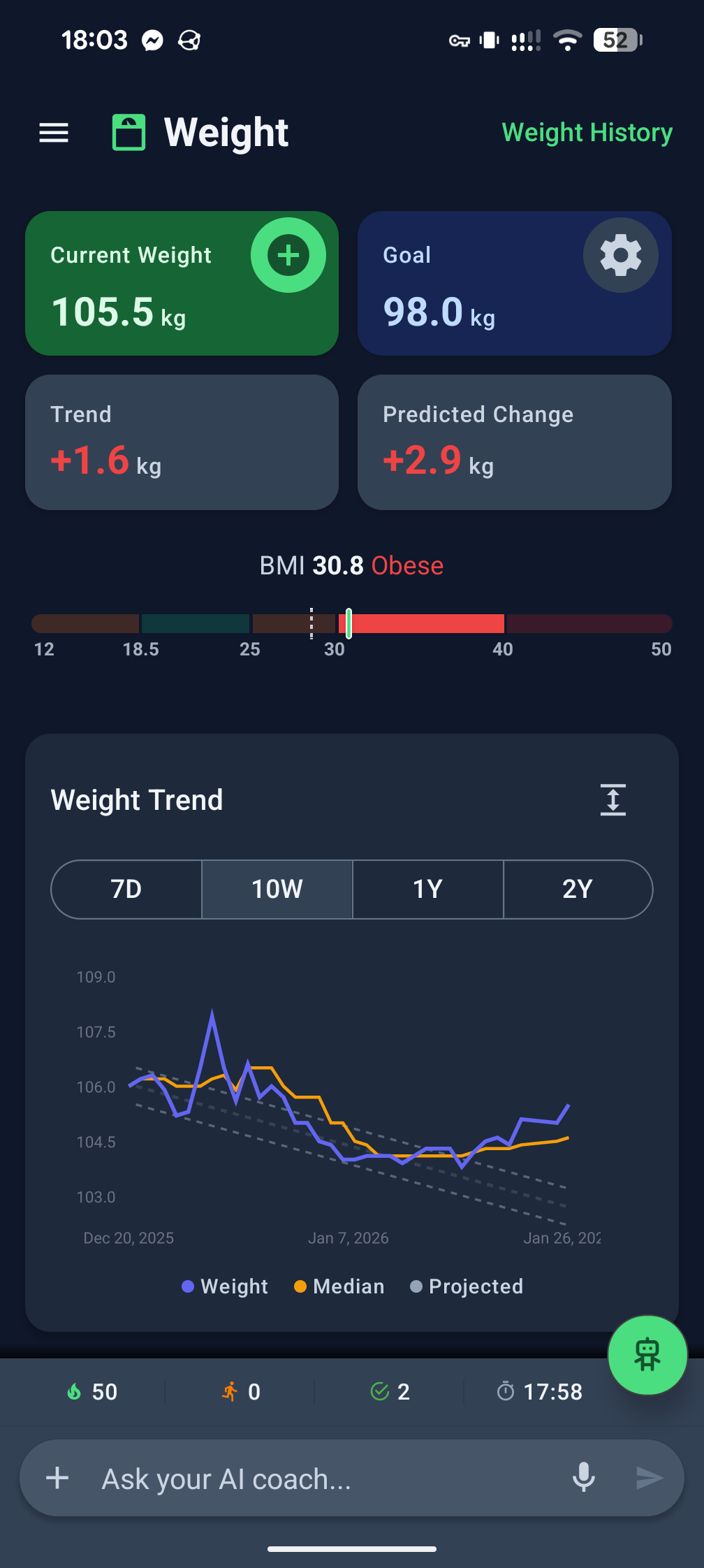Image resolution: width=704 pixels, height=1568 pixels.
Task: Add a new weight entry with the plus icon
Action: (x=288, y=255)
